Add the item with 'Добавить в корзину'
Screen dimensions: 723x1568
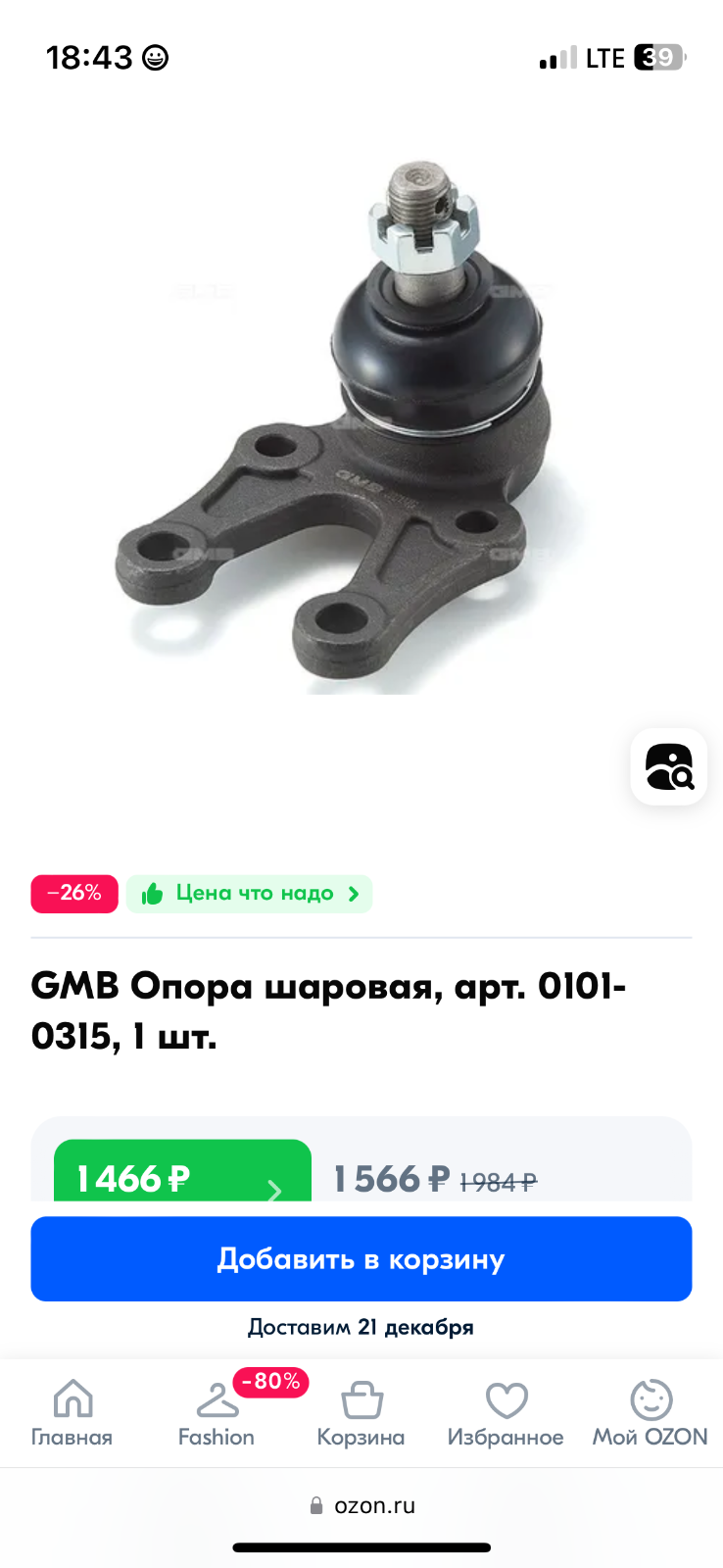pos(361,1259)
